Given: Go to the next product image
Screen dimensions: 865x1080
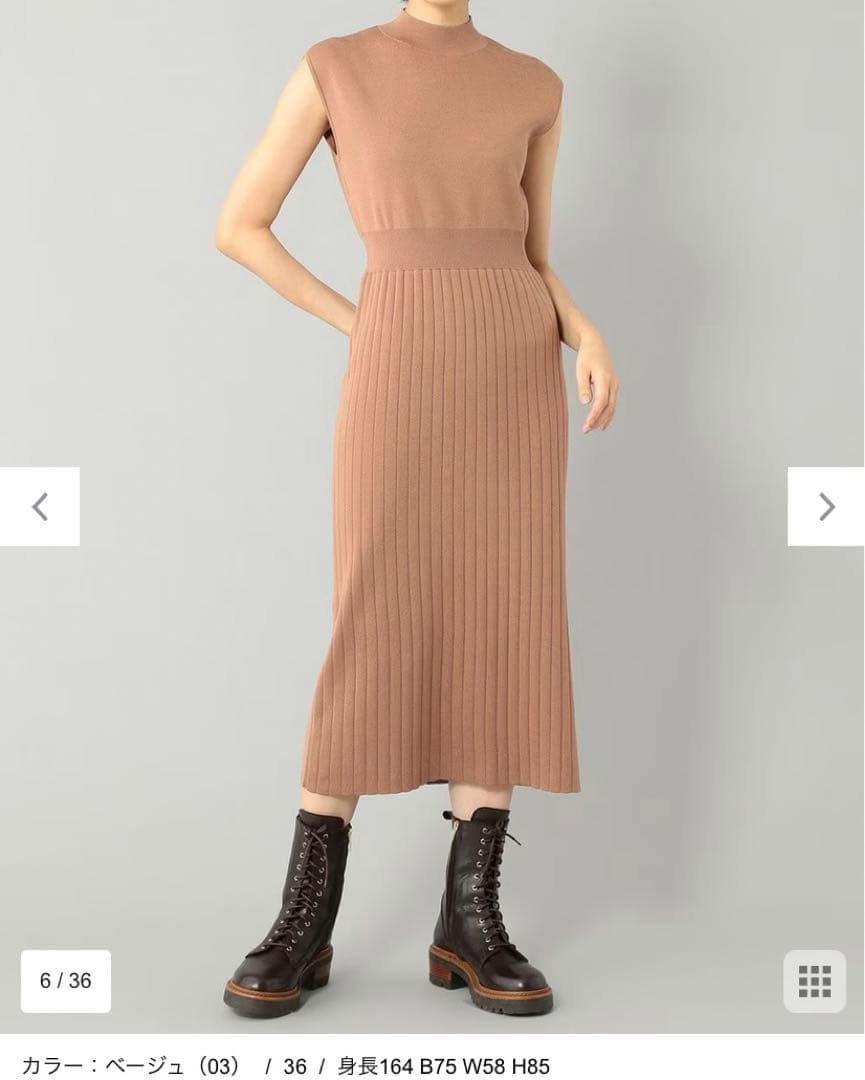Looking at the screenshot, I should (825, 507).
